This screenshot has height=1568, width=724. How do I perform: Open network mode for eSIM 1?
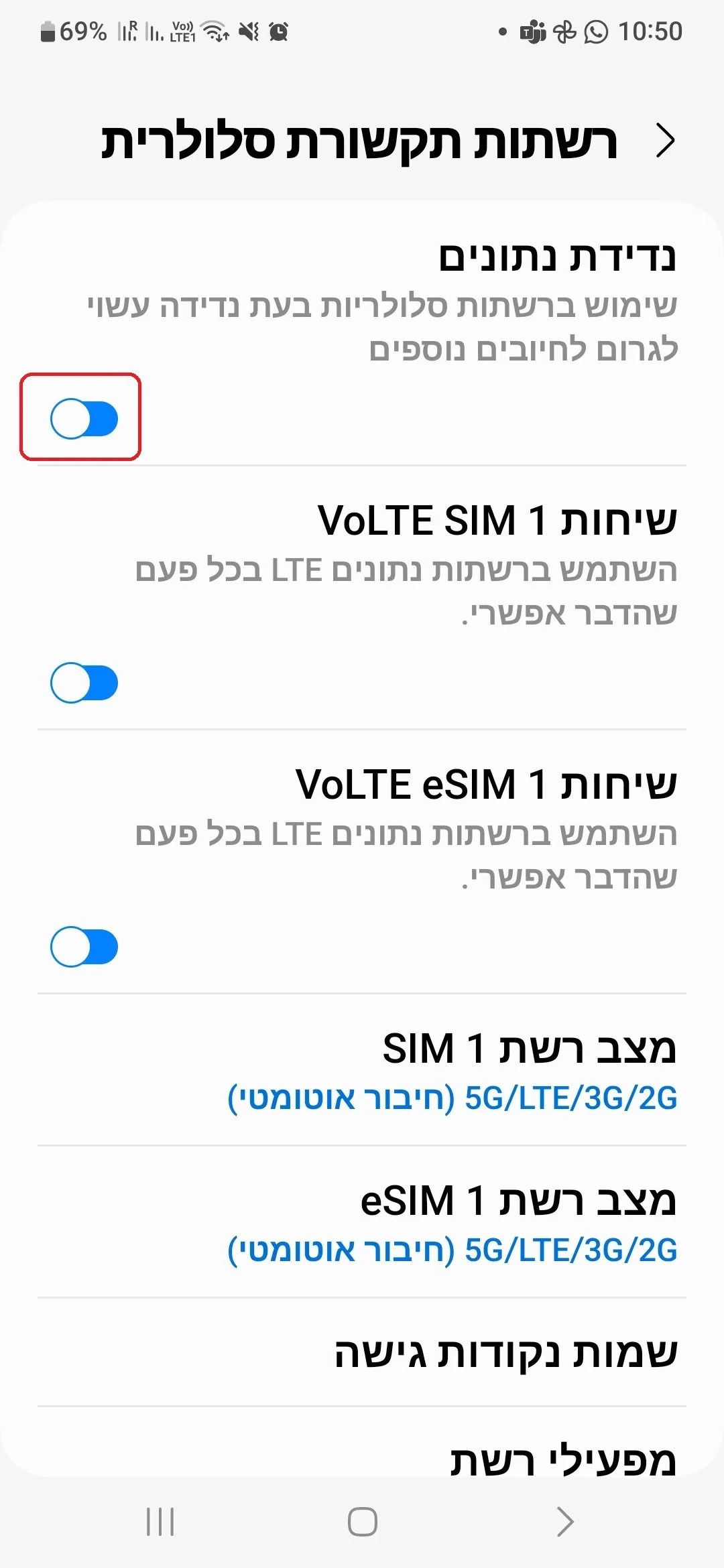pyautogui.click(x=452, y=1222)
